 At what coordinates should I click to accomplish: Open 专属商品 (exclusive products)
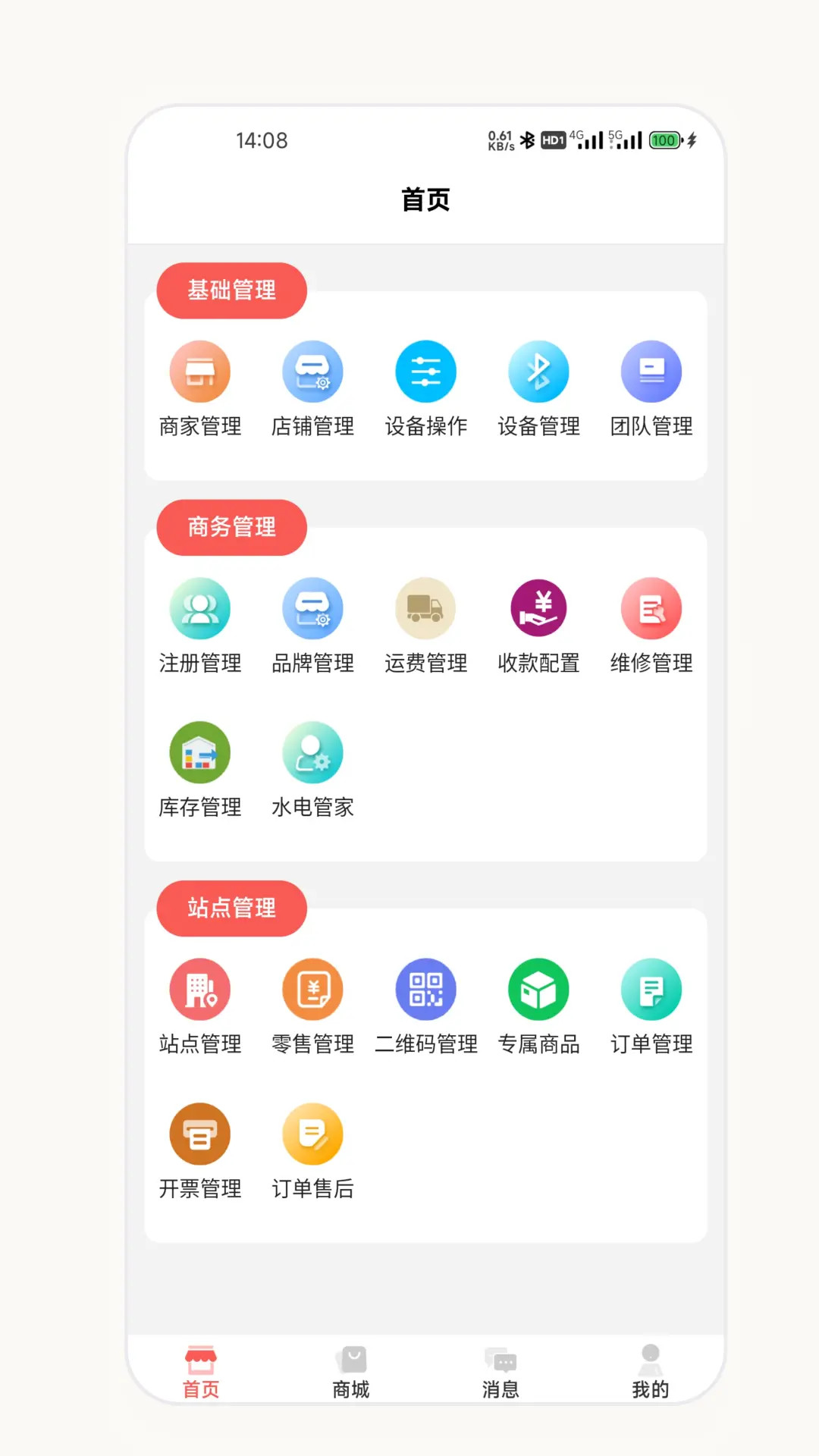click(x=538, y=1009)
